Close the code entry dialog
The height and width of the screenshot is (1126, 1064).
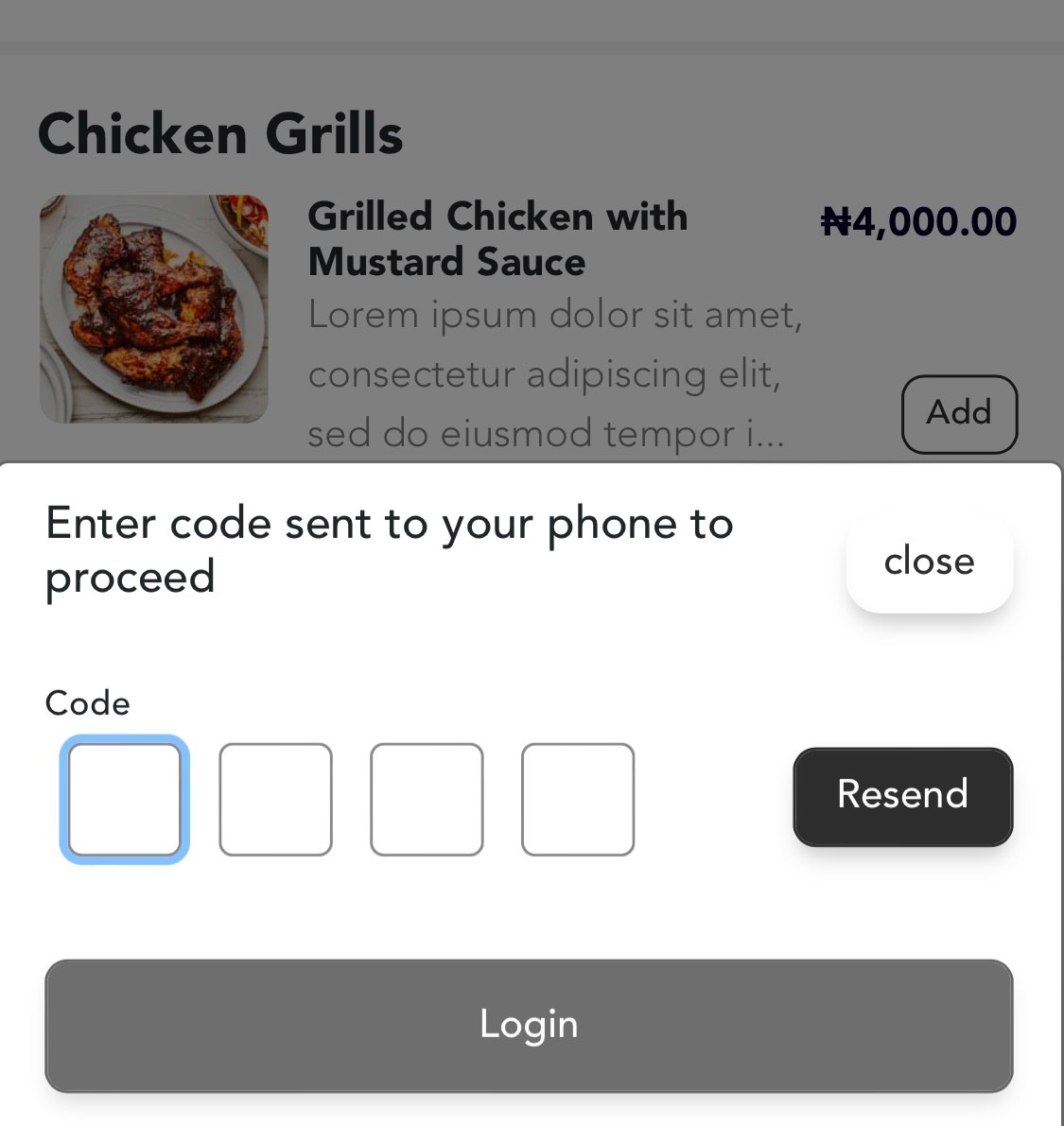[929, 562]
